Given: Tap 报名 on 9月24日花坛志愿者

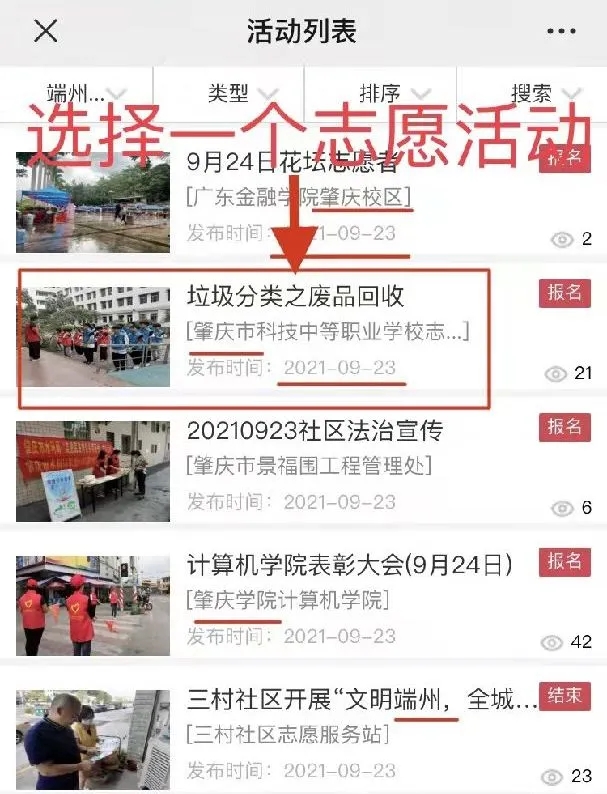Looking at the screenshot, I should point(564,158).
